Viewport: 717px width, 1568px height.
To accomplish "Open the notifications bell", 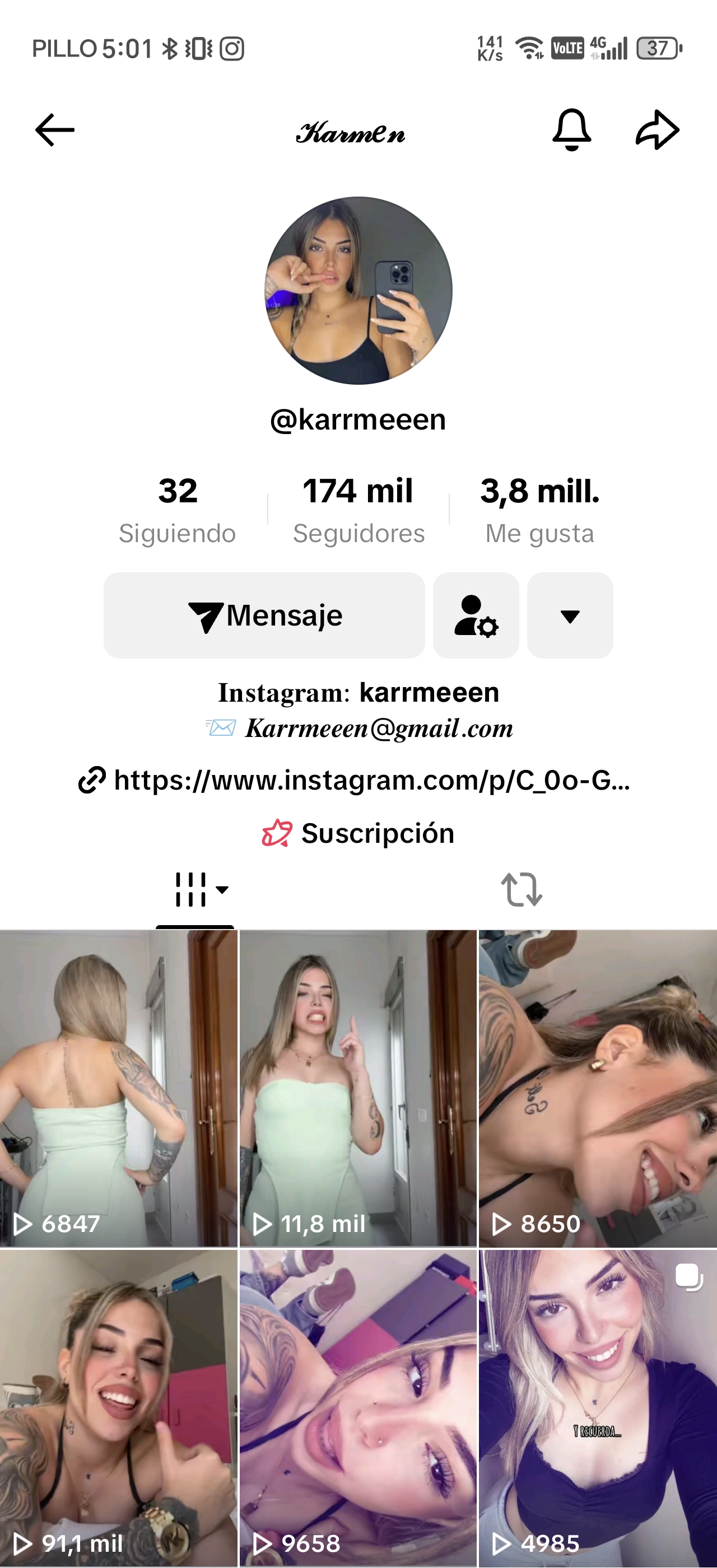I will 571,130.
